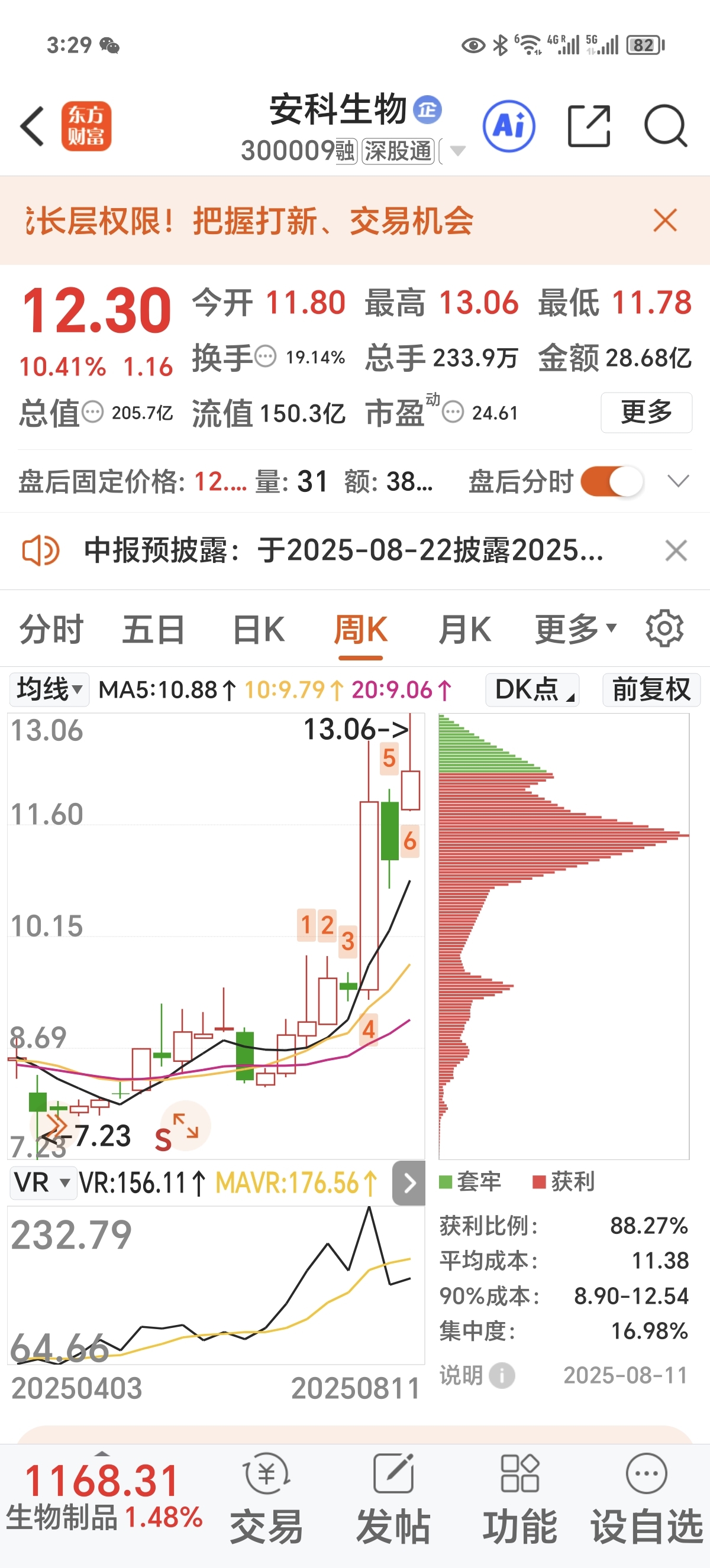Viewport: 710px width, 1568px height.
Task: Tap 更多 to show more quote data
Action: point(646,412)
